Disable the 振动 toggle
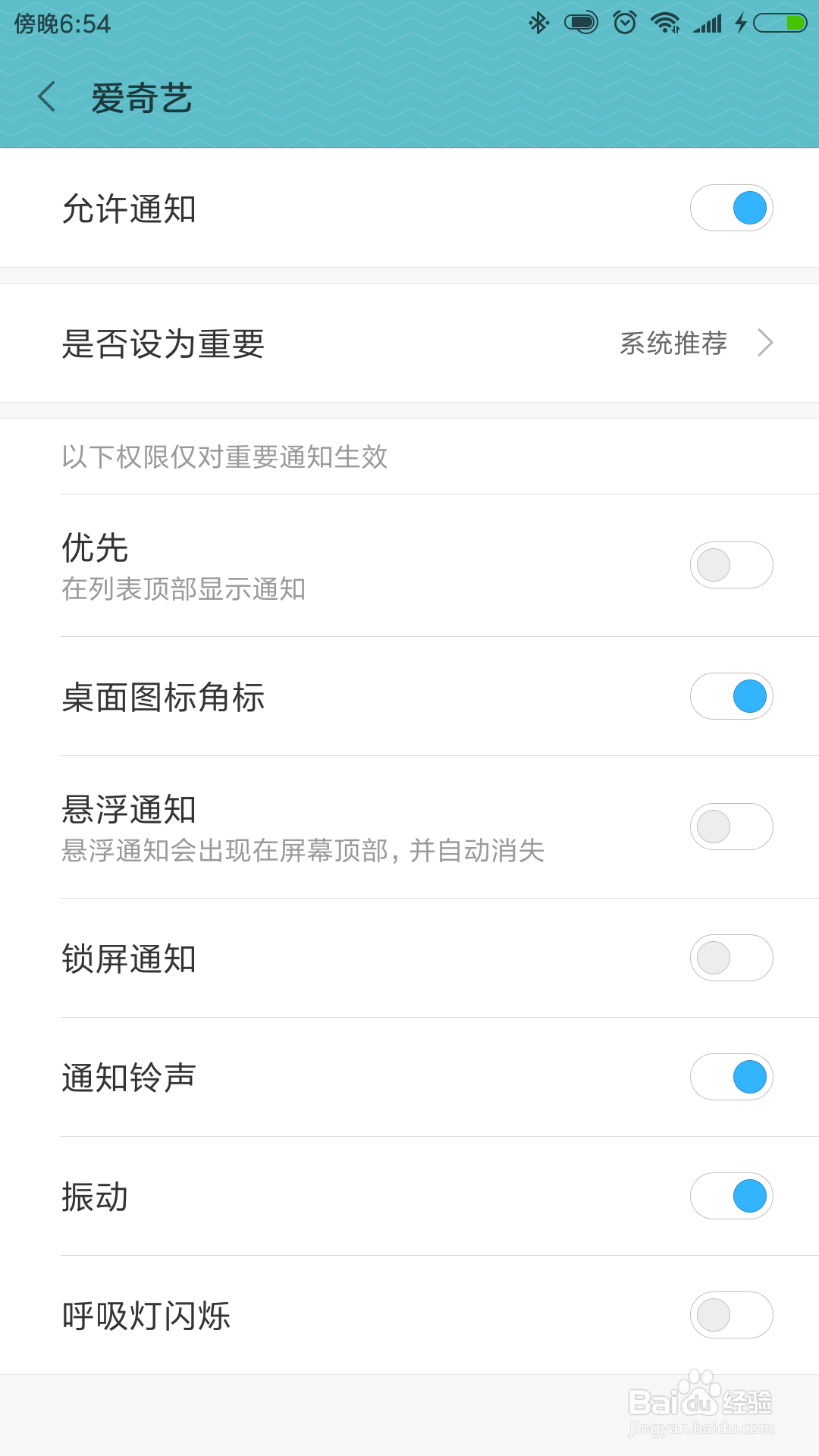 (x=731, y=1196)
